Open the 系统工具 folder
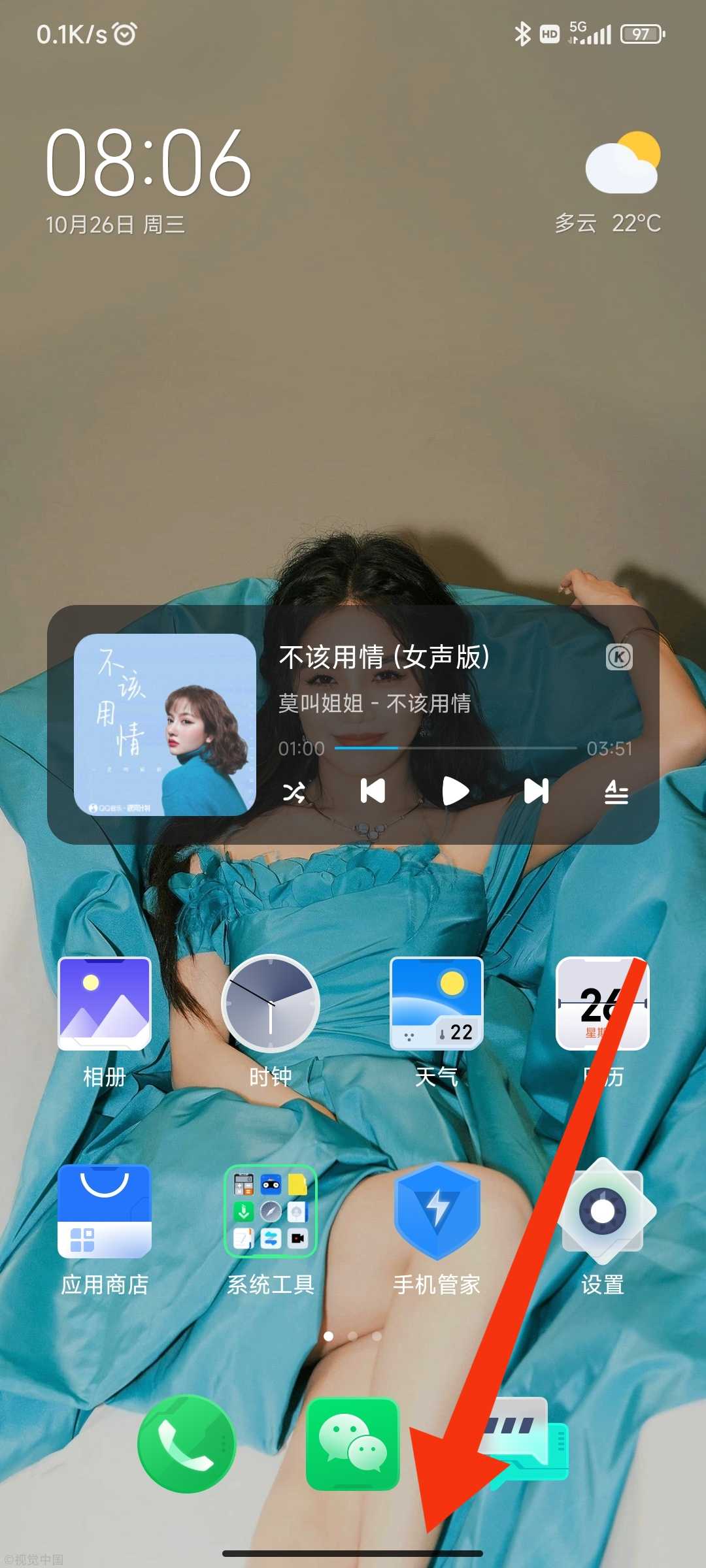Screen dimensions: 706x1568 click(x=271, y=1212)
